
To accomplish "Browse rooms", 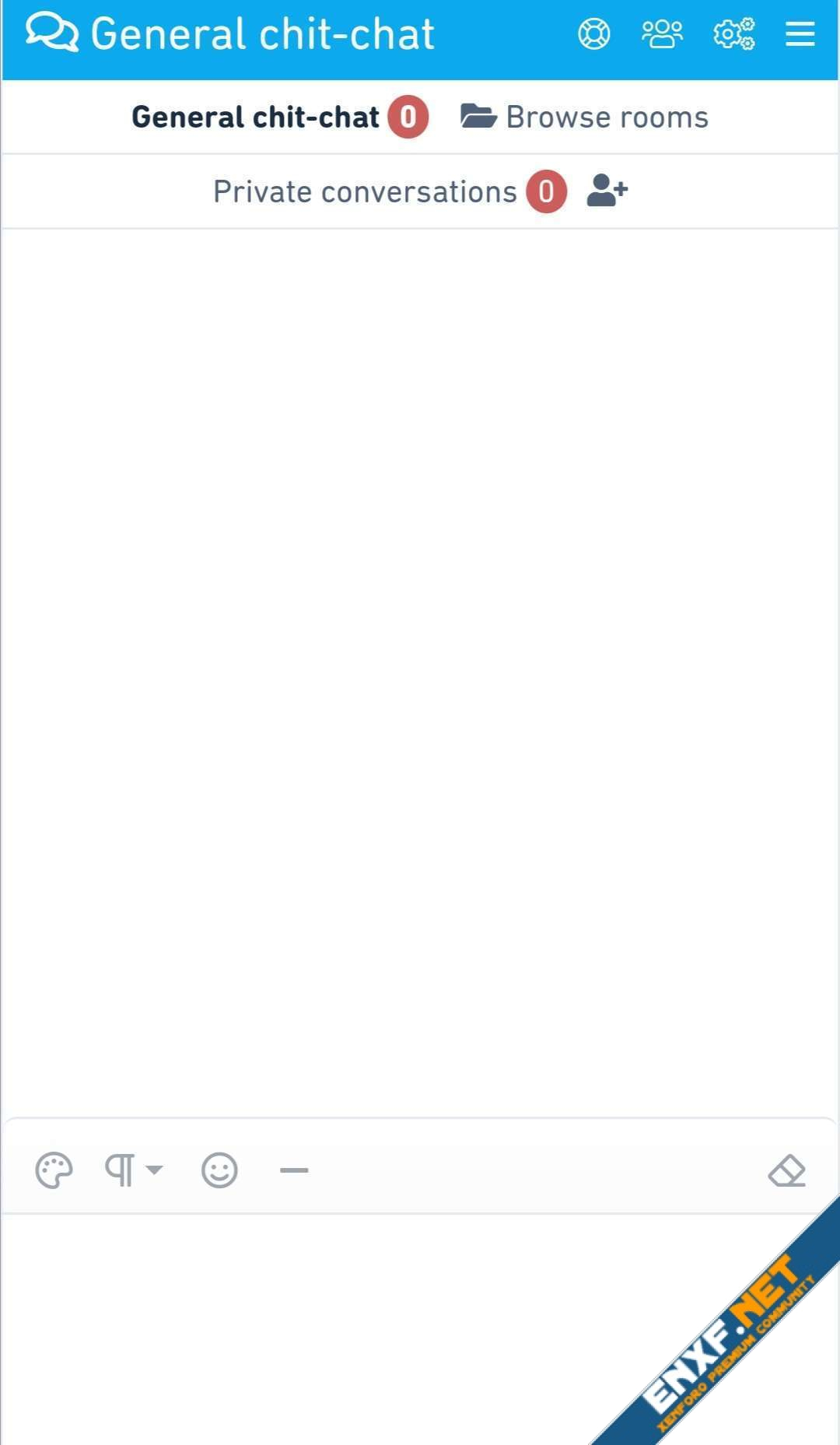I will tap(585, 117).
